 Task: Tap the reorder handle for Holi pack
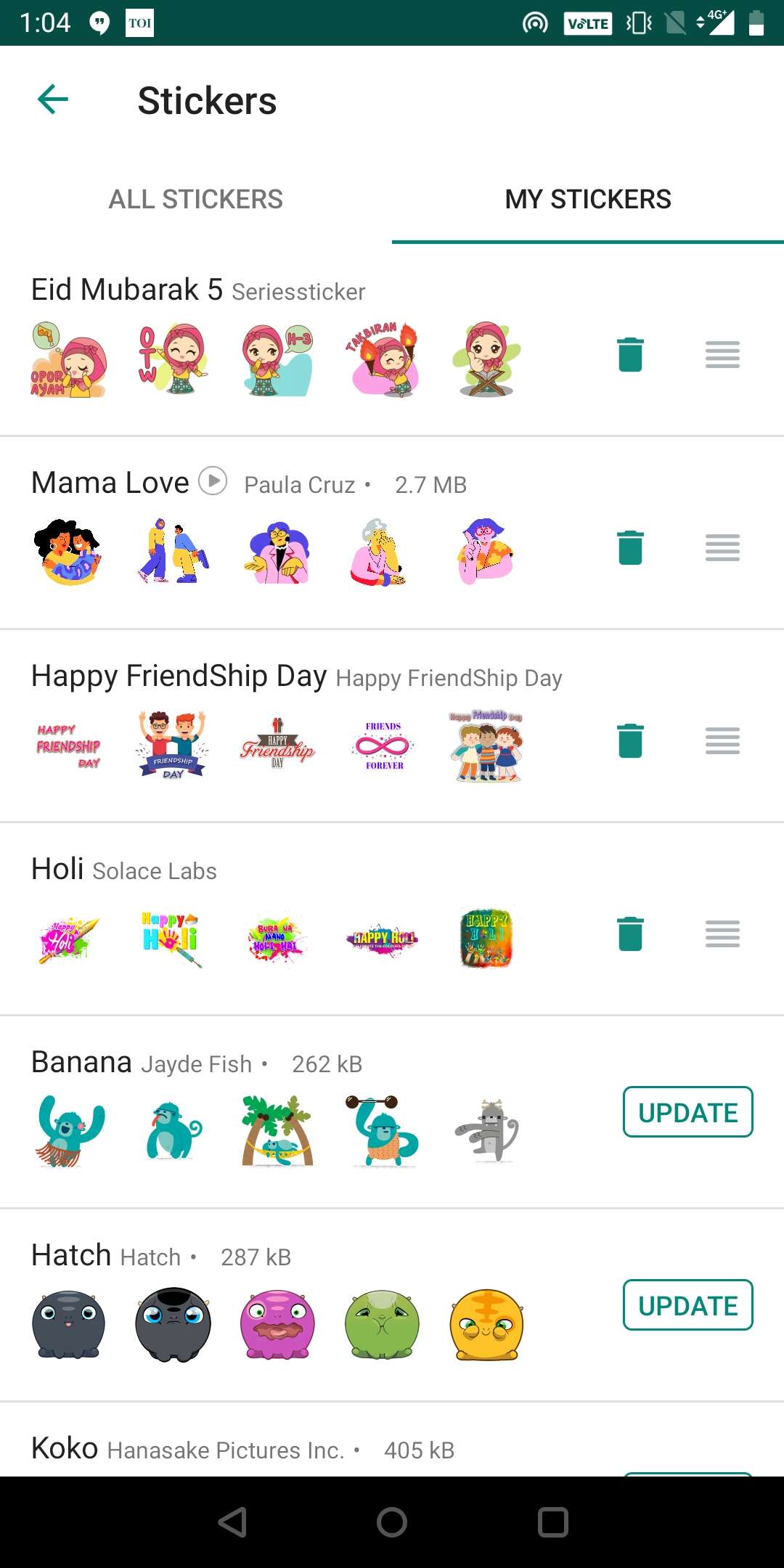pyautogui.click(x=722, y=934)
